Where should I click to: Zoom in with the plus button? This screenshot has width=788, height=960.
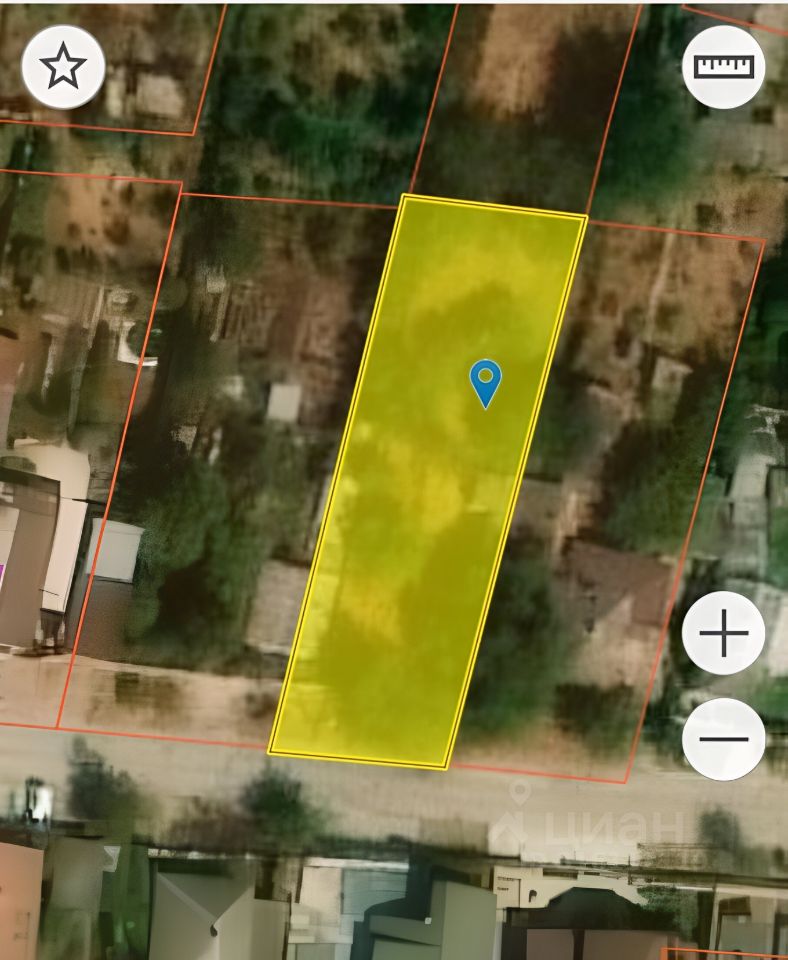point(723,634)
